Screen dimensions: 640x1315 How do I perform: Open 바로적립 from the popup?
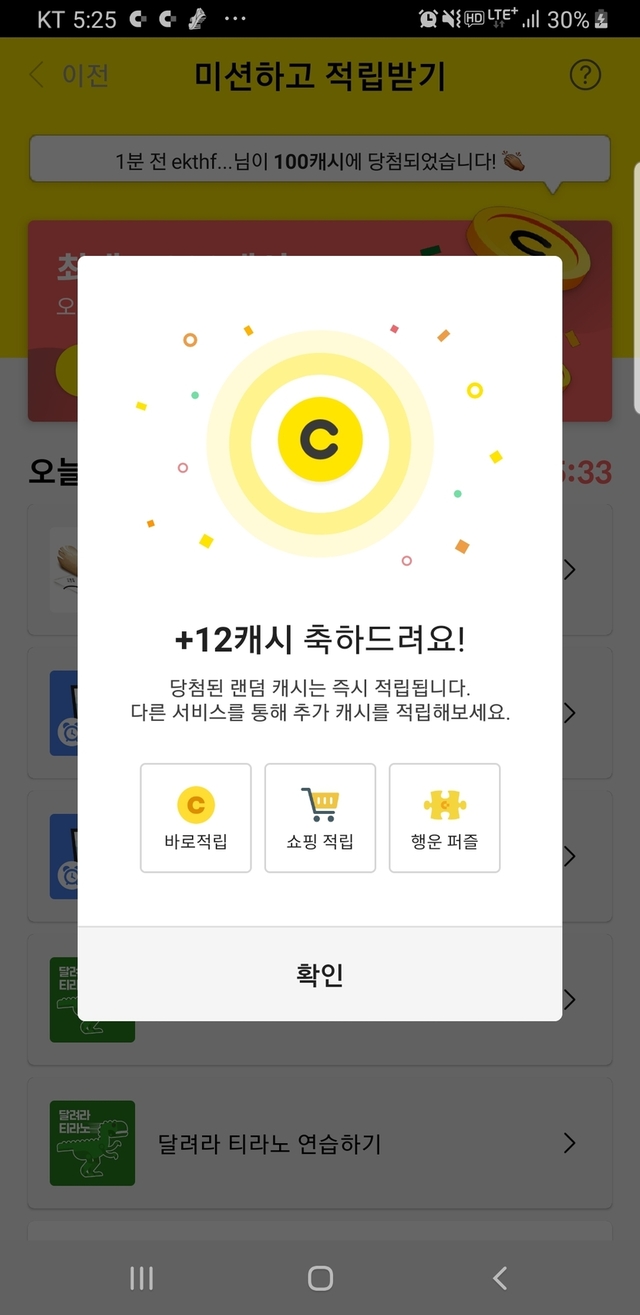click(x=196, y=818)
